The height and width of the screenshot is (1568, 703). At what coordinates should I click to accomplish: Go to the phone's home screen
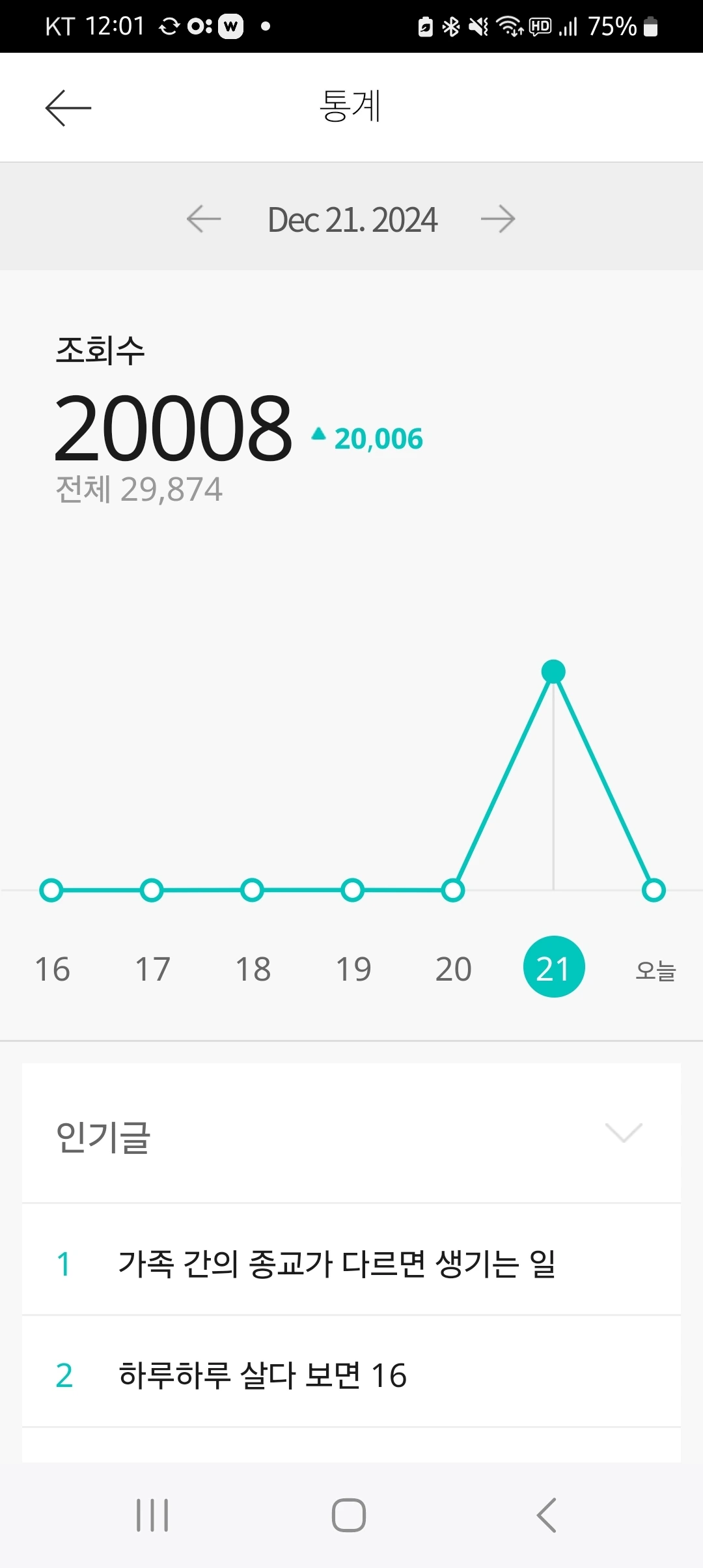[x=349, y=1515]
